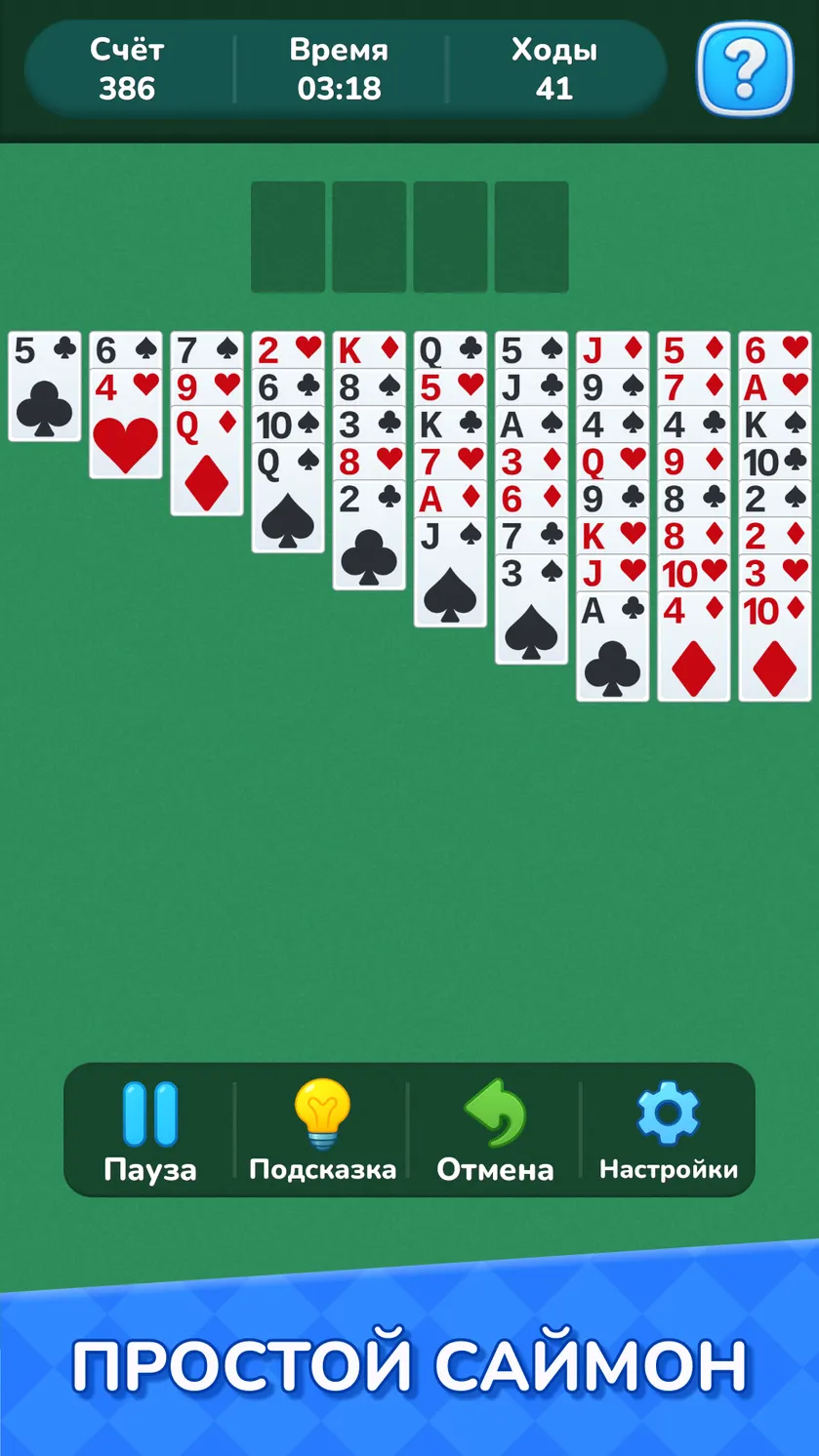Screen dimensions: 819x1456
Task: Select the 5 of clubs card
Action: point(45,386)
